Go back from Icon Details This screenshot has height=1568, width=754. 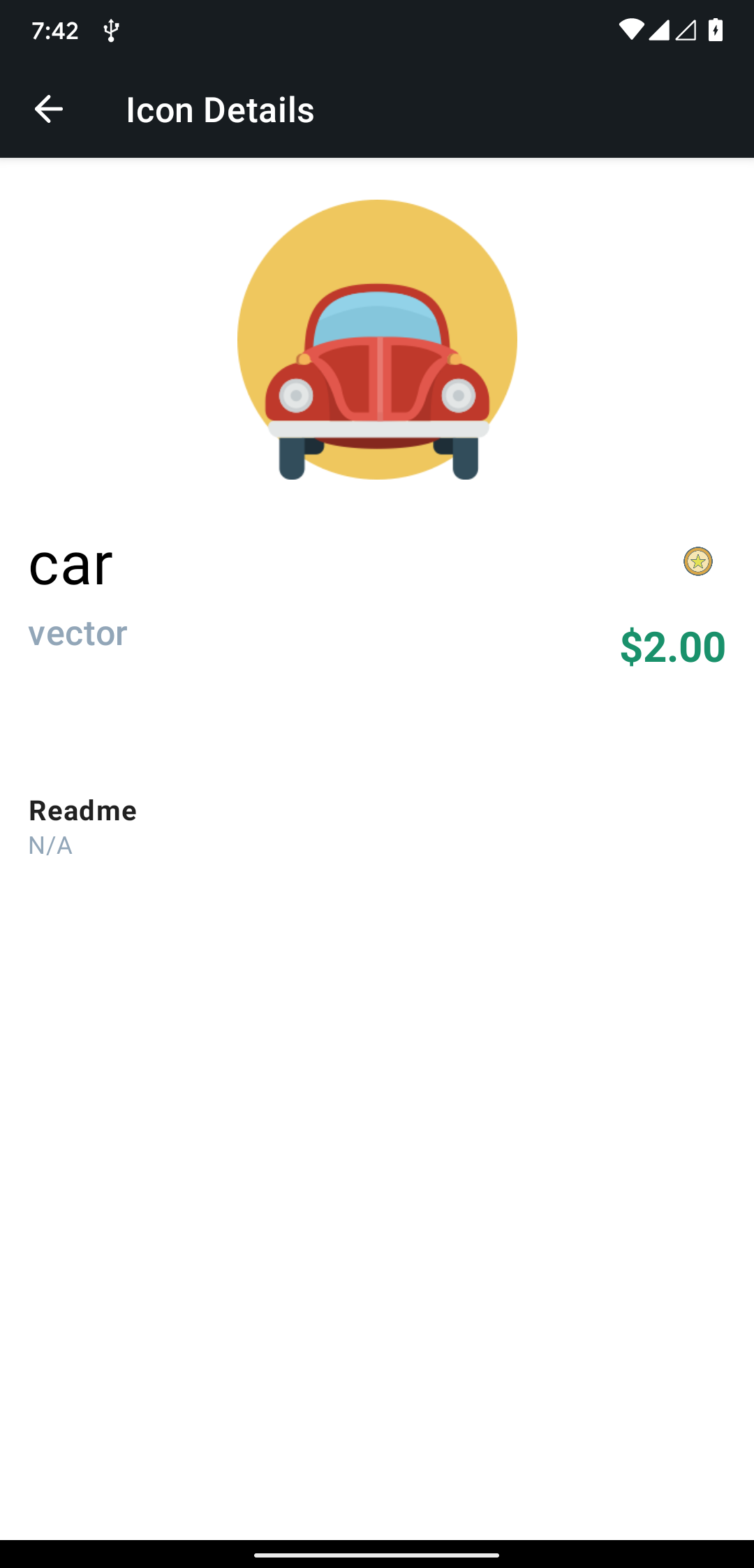(x=49, y=110)
